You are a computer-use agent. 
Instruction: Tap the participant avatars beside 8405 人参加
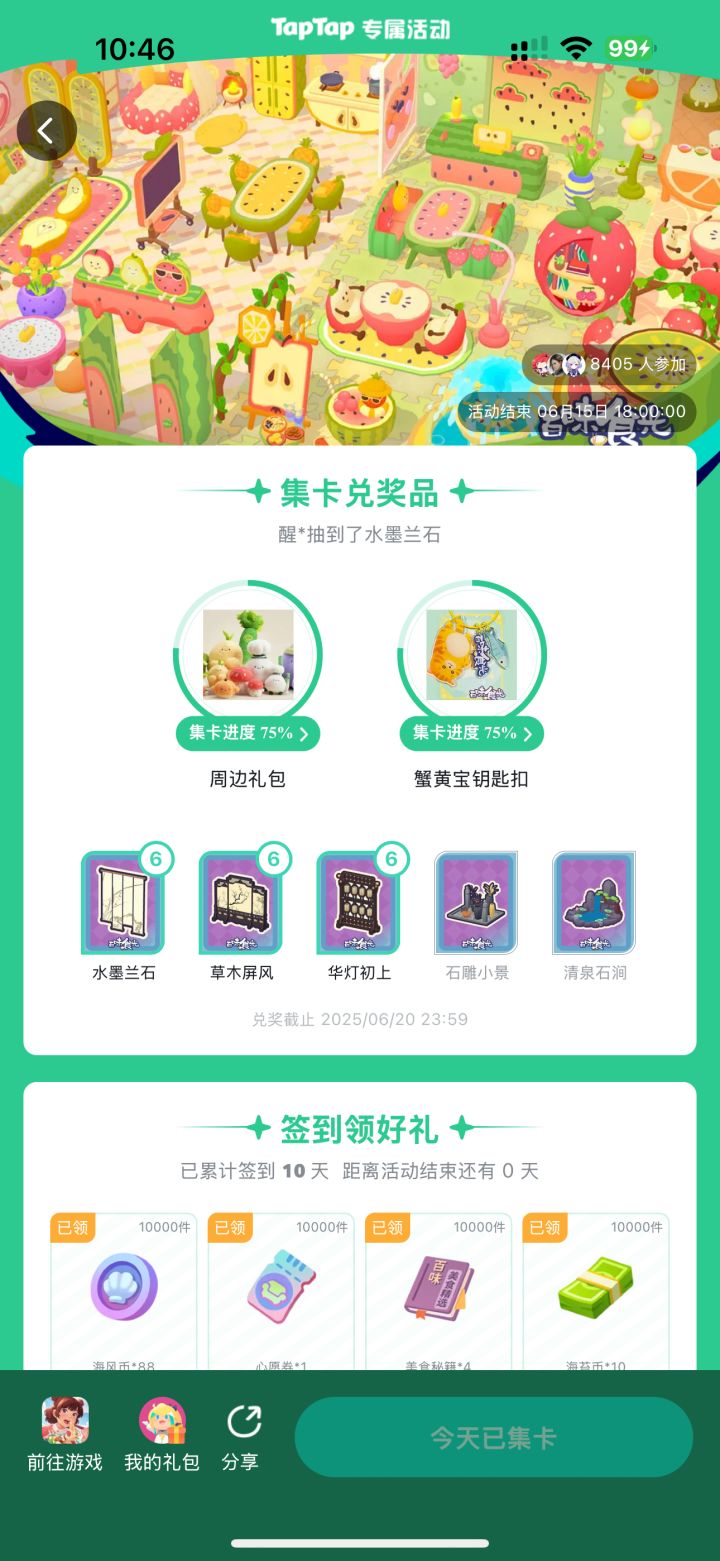click(x=556, y=365)
